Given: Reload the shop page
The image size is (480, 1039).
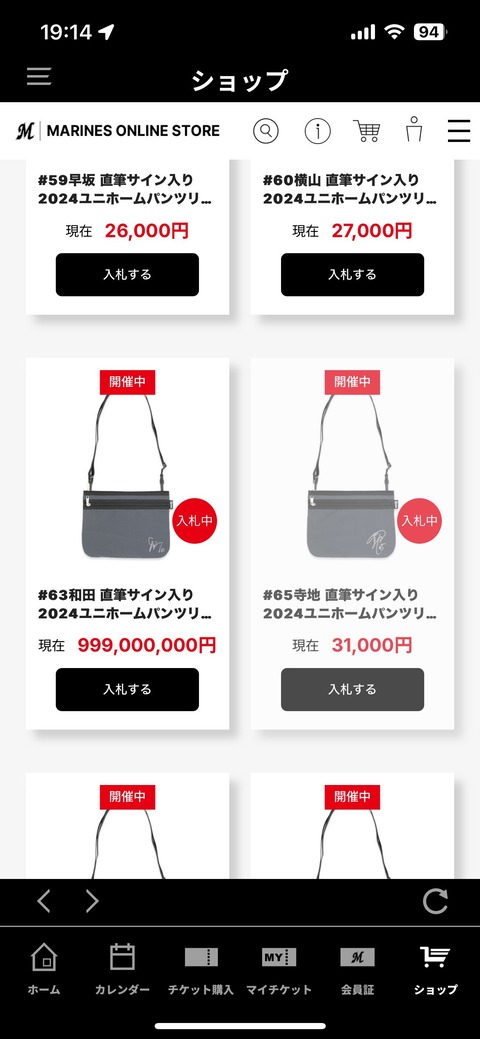Looking at the screenshot, I should [x=436, y=901].
